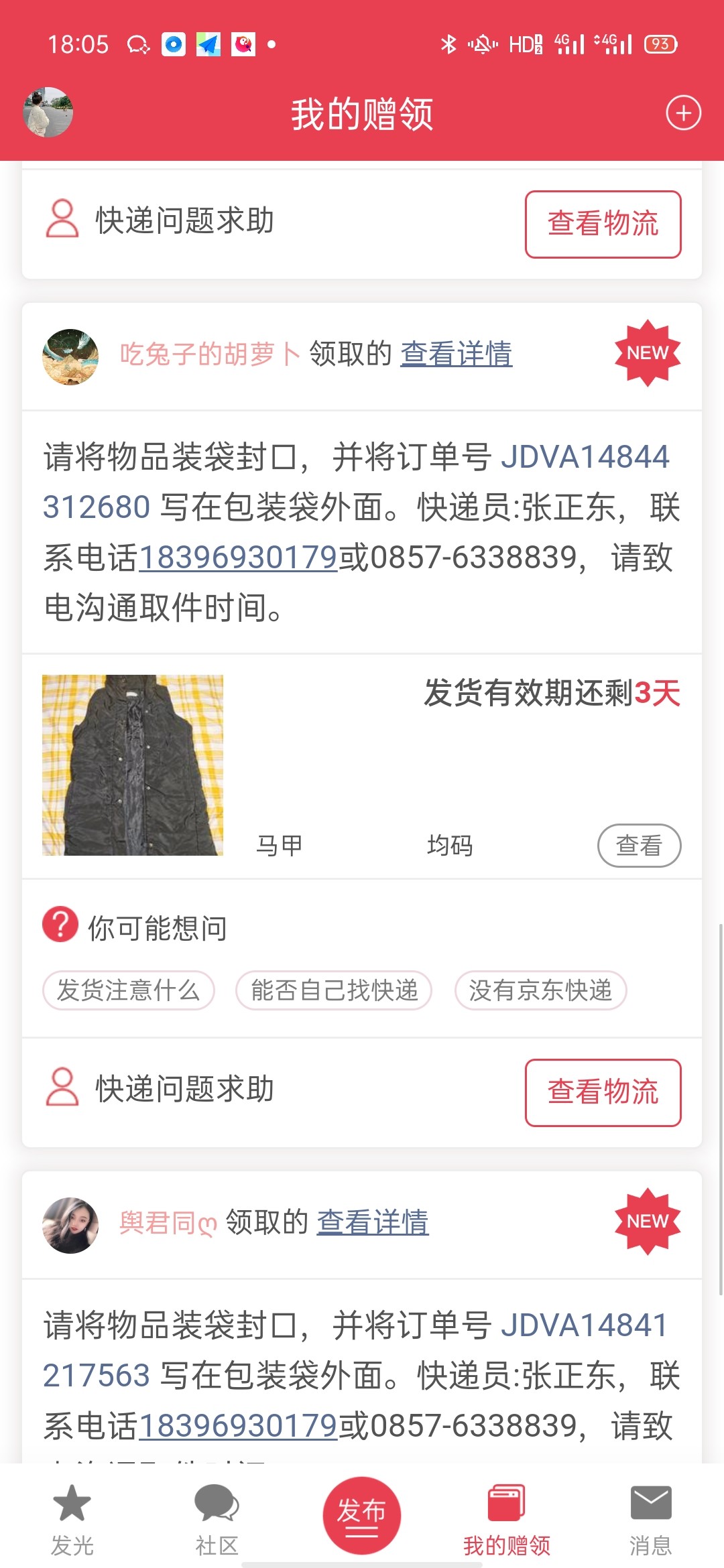The width and height of the screenshot is (724, 1568).
Task: Open 吃兔子的胡萝卜's profile avatar
Action: pos(70,356)
